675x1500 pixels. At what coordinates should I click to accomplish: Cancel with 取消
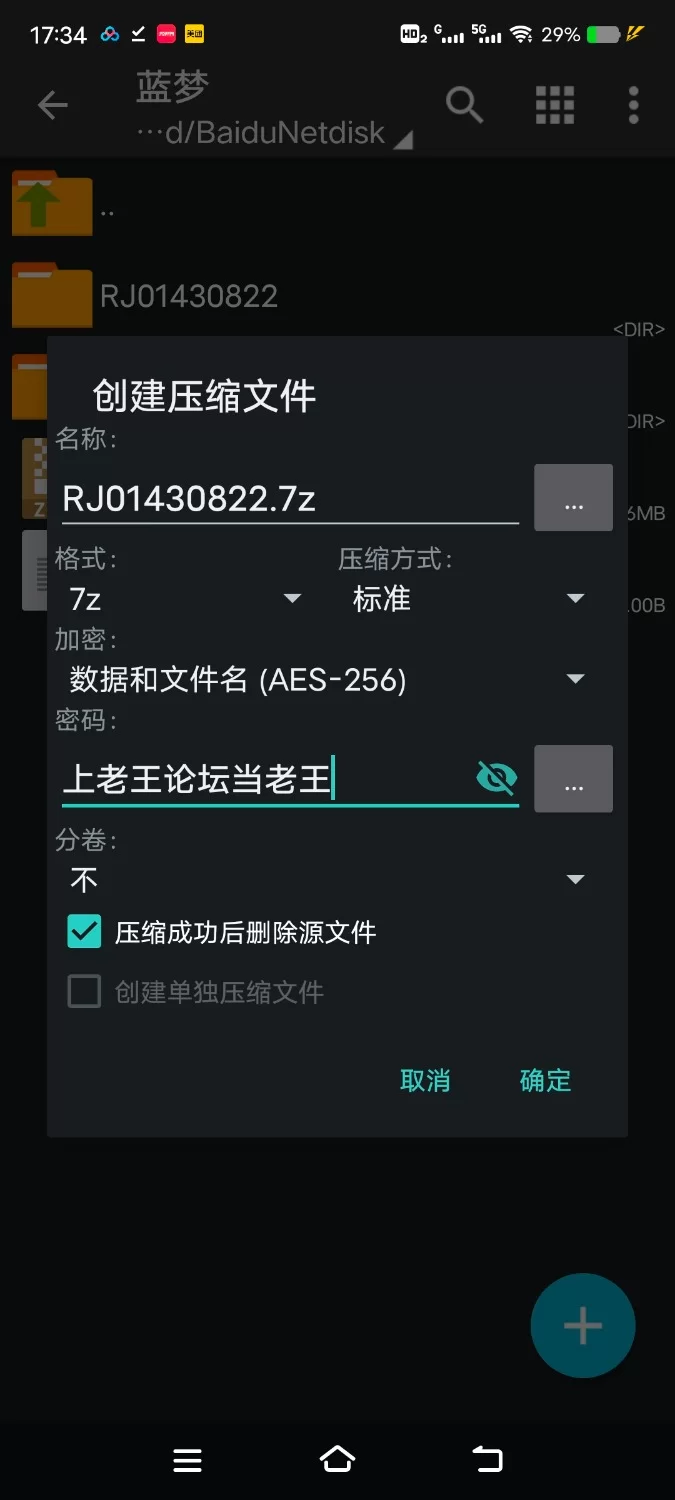[425, 1080]
